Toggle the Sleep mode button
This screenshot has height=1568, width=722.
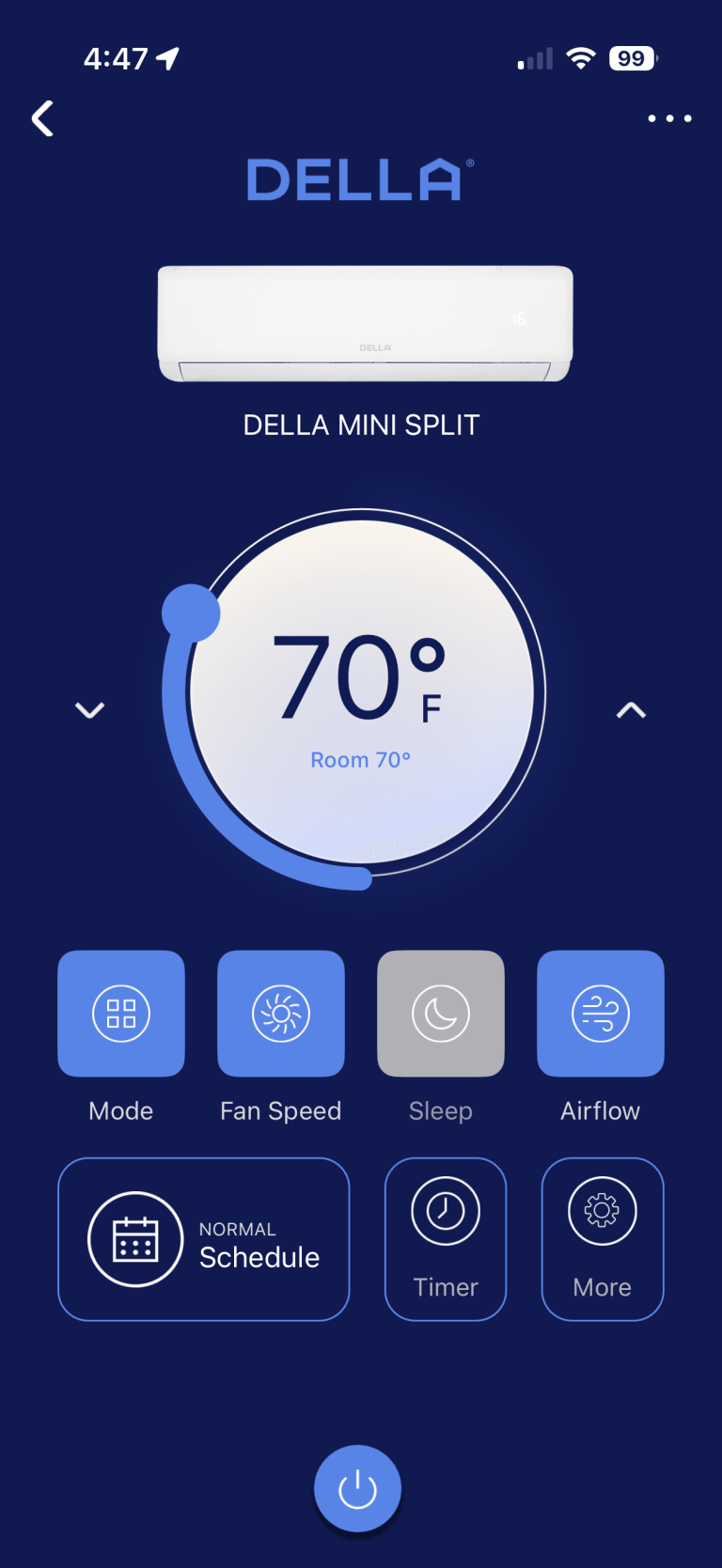[x=441, y=1014]
